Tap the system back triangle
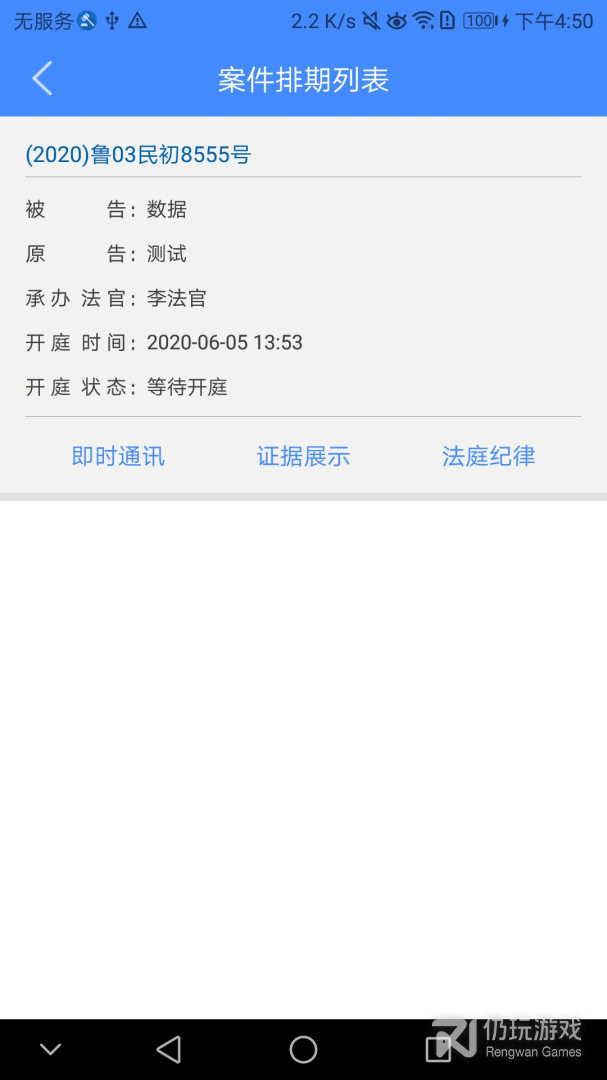607x1080 pixels. (169, 1050)
